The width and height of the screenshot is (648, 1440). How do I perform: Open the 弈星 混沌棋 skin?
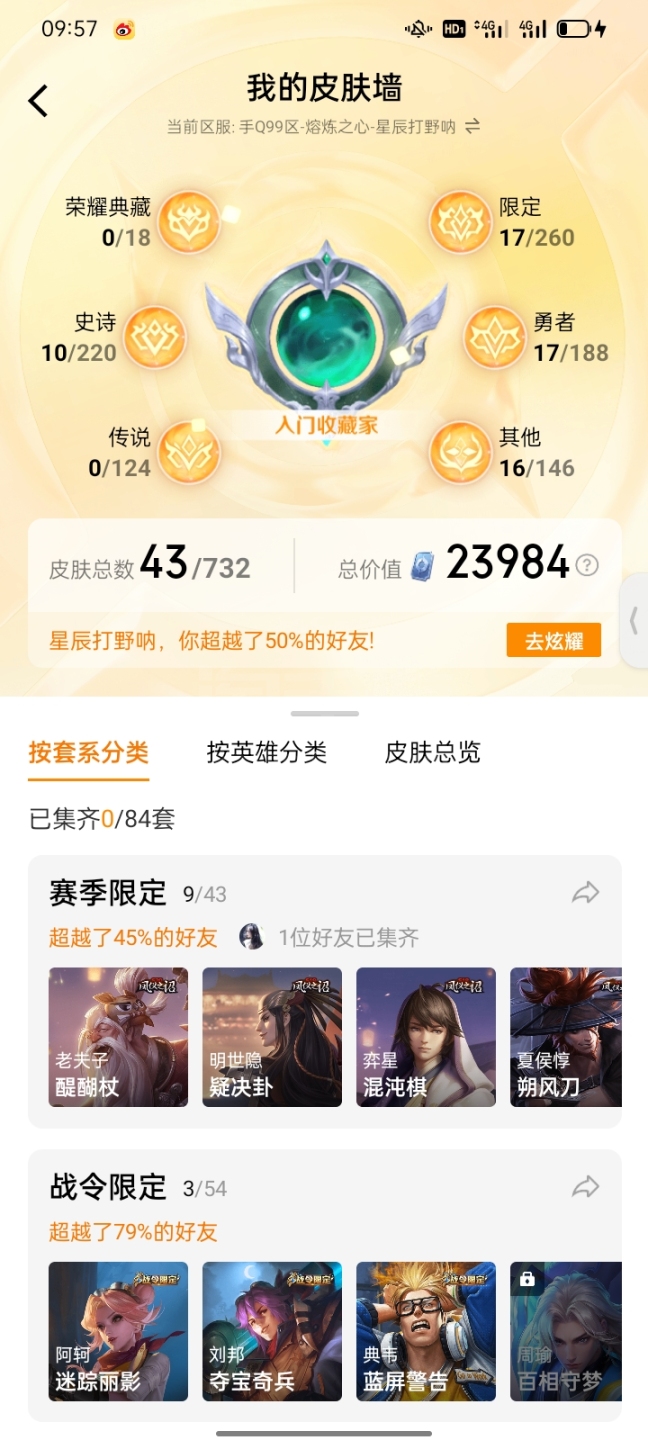[426, 1037]
